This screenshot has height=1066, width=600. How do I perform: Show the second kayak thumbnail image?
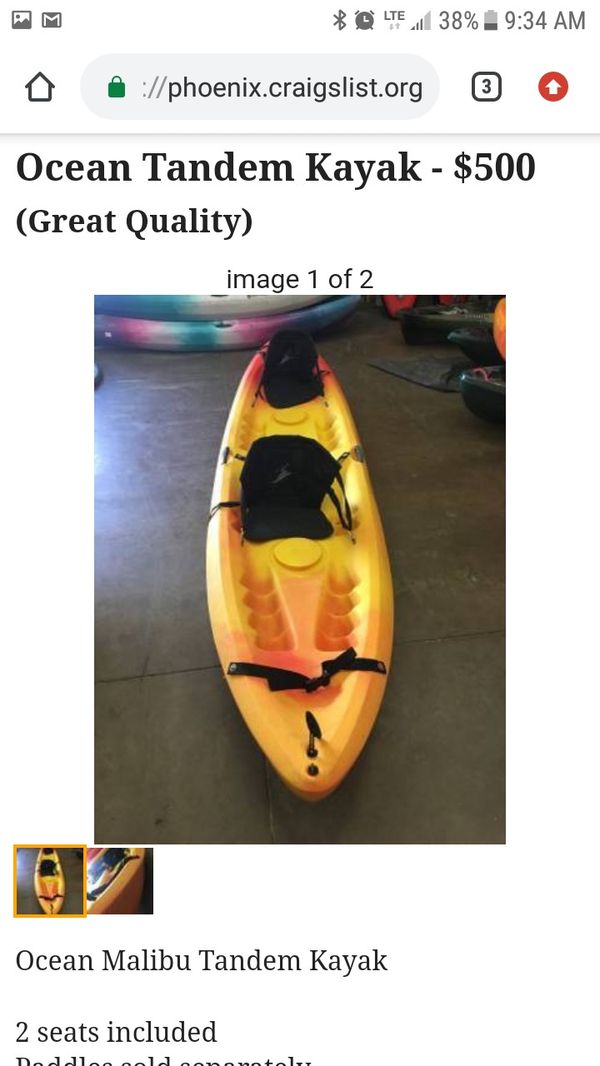click(x=120, y=880)
